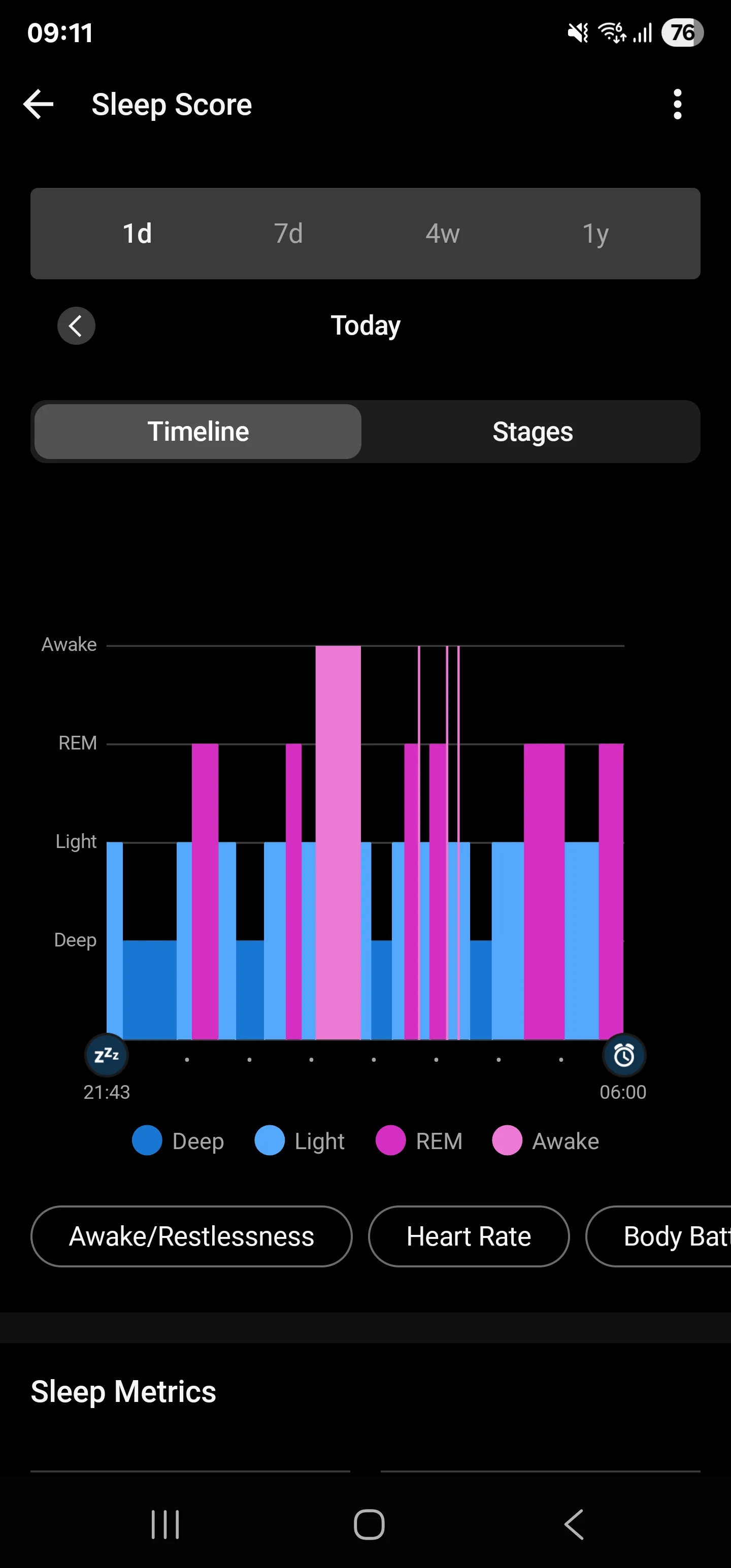Open the three-dot overflow menu
The width and height of the screenshot is (731, 1568).
pyautogui.click(x=677, y=104)
